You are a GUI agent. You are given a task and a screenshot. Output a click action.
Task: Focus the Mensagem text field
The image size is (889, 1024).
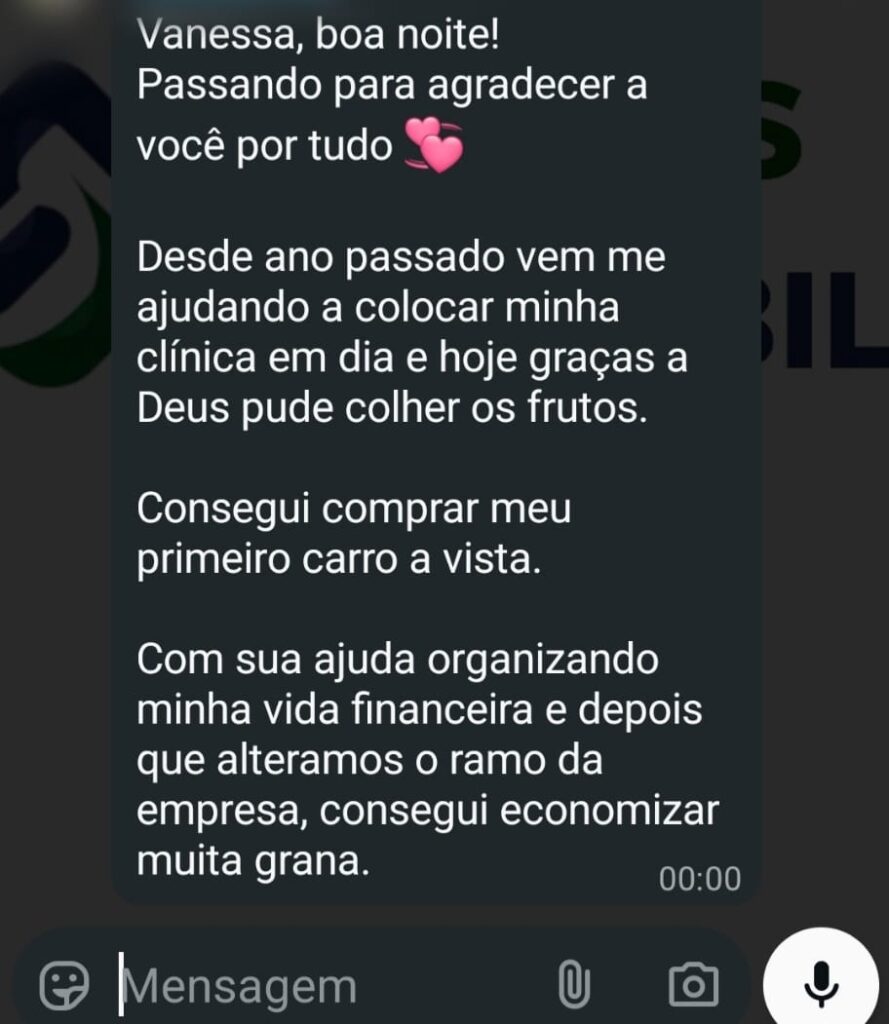coord(300,987)
